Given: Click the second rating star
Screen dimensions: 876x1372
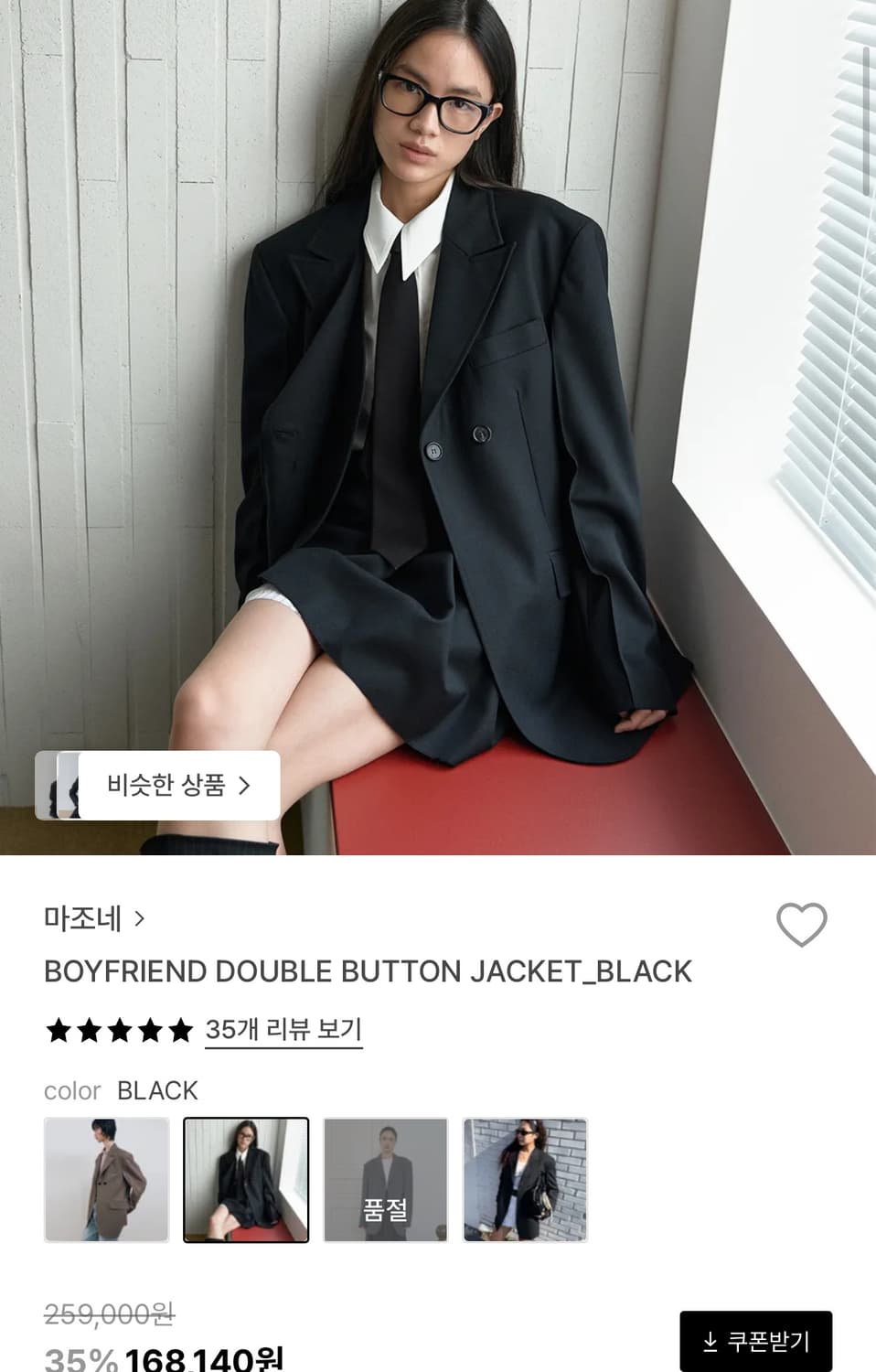Looking at the screenshot, I should (x=88, y=1029).
